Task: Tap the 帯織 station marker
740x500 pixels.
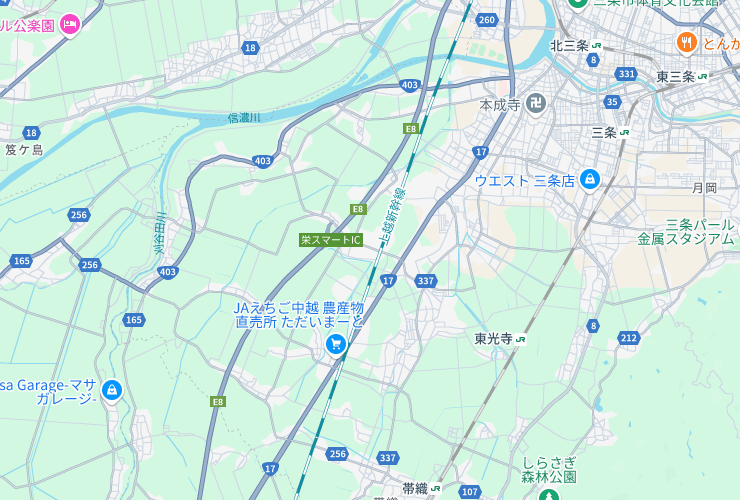Action: [436, 488]
